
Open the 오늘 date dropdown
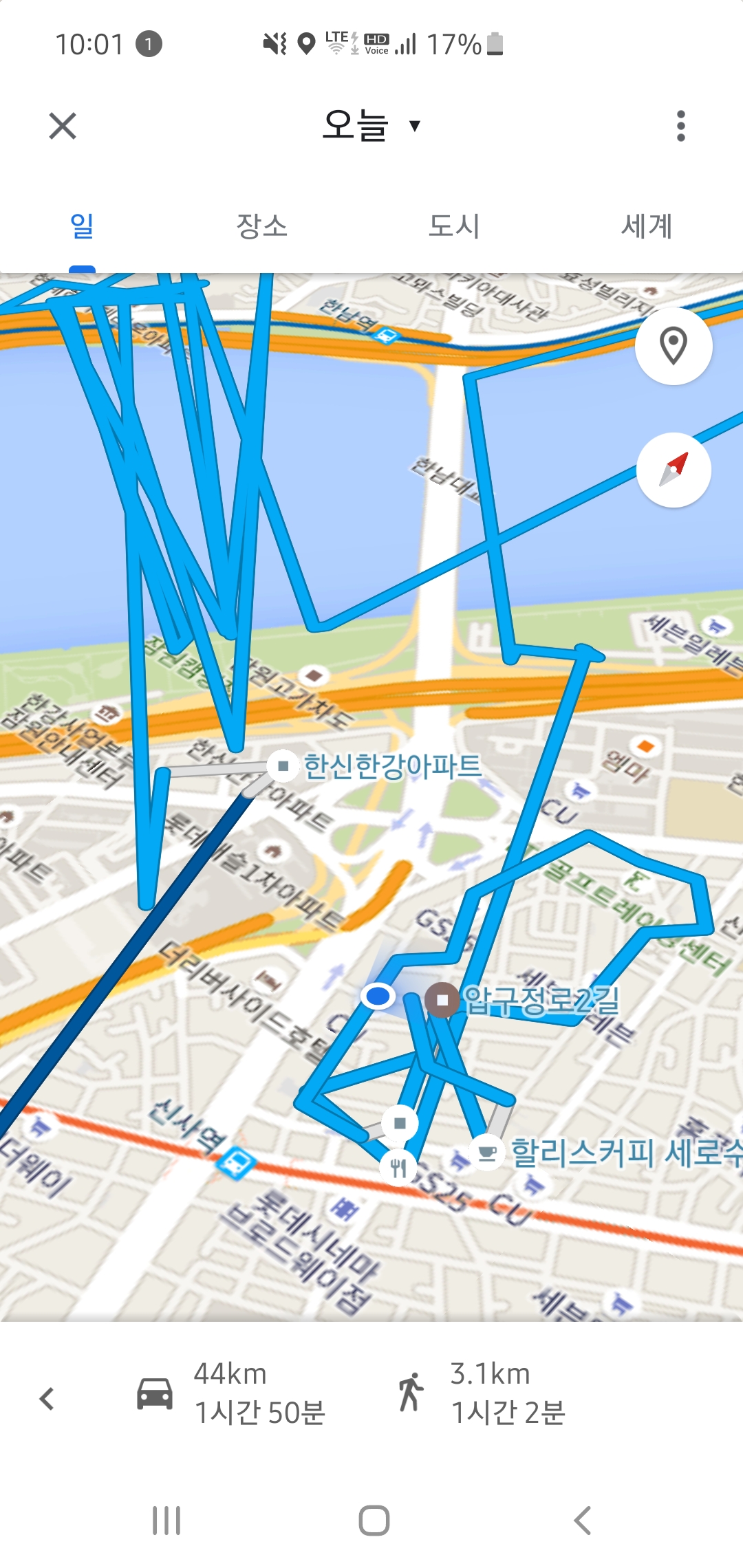[x=371, y=125]
